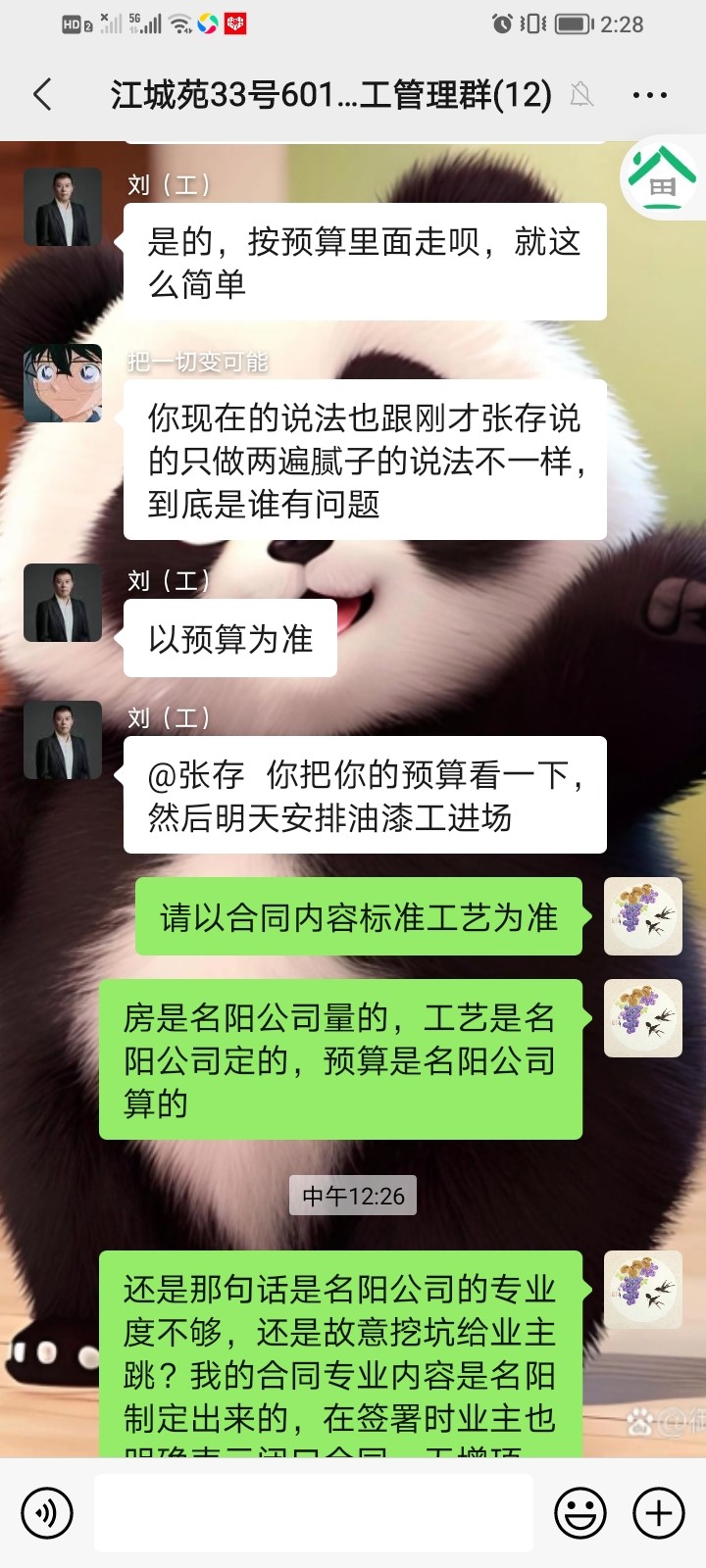Switch to voice message input

[46, 1513]
